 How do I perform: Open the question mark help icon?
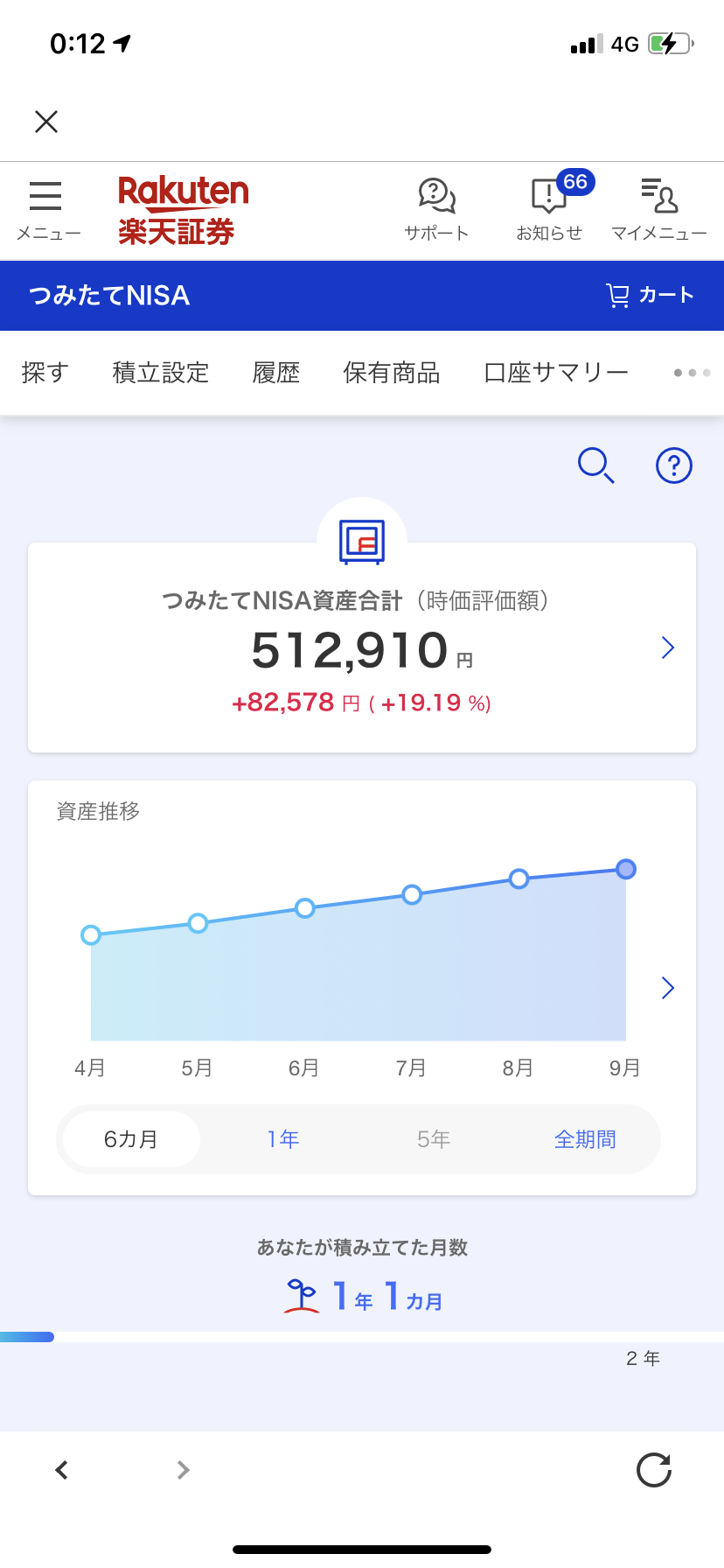tap(673, 465)
